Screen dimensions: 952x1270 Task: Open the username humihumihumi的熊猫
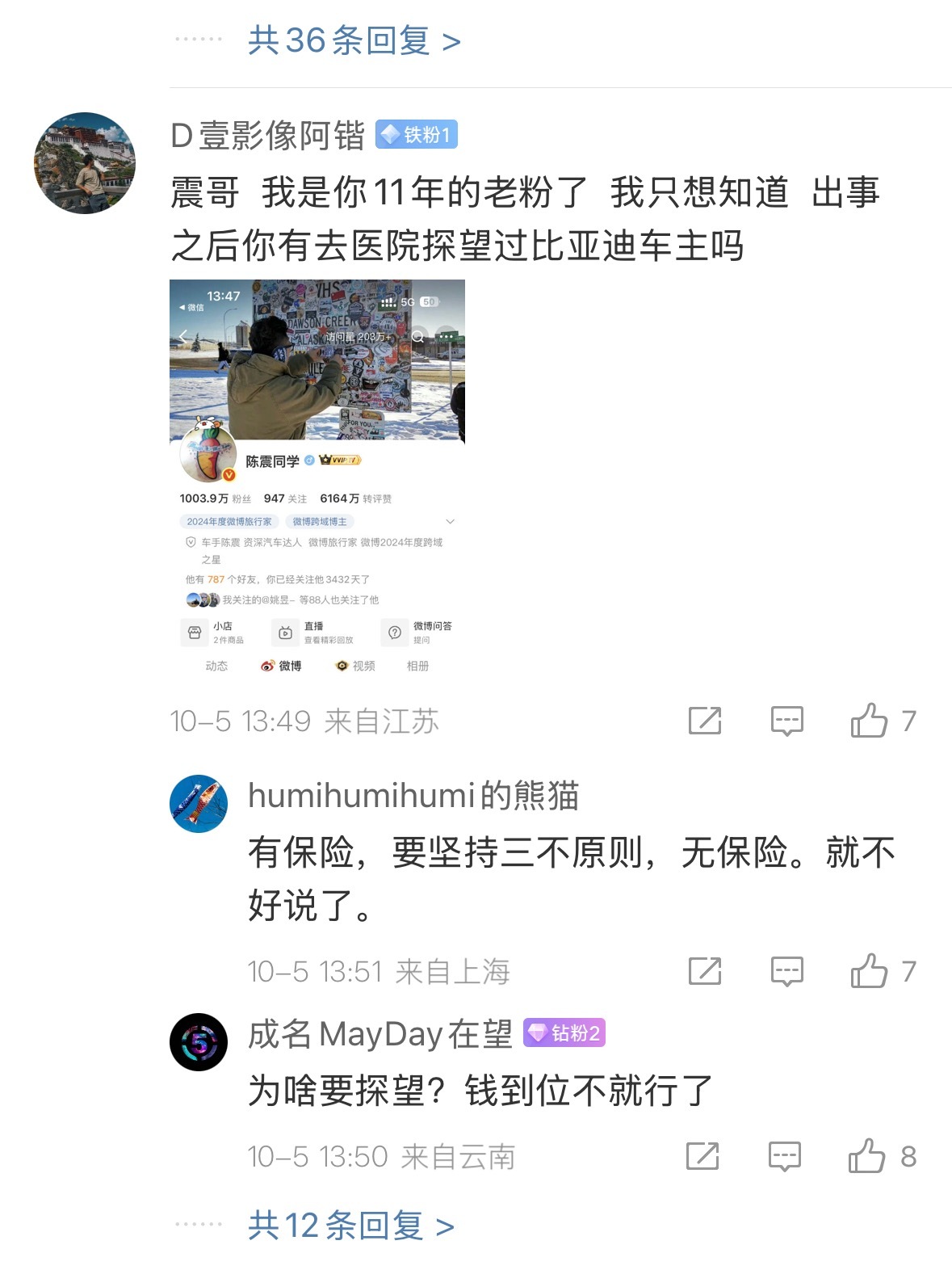pyautogui.click(x=413, y=797)
